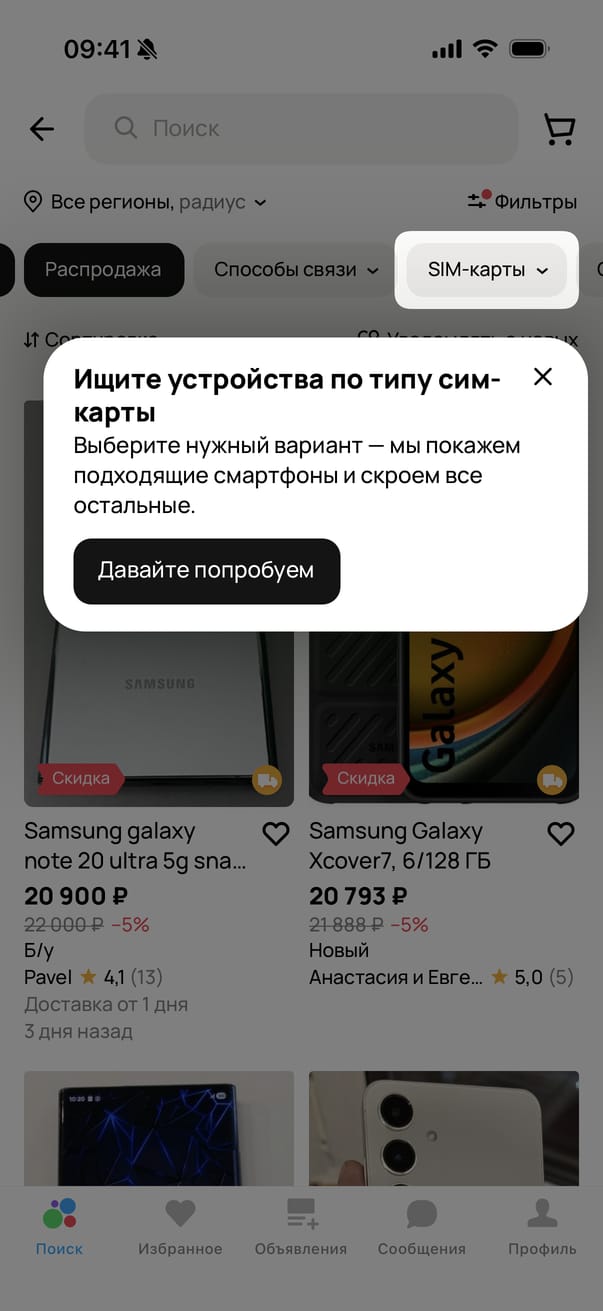
Task: Add Samsung galaxy note 20 ultra to favorites
Action: point(275,834)
